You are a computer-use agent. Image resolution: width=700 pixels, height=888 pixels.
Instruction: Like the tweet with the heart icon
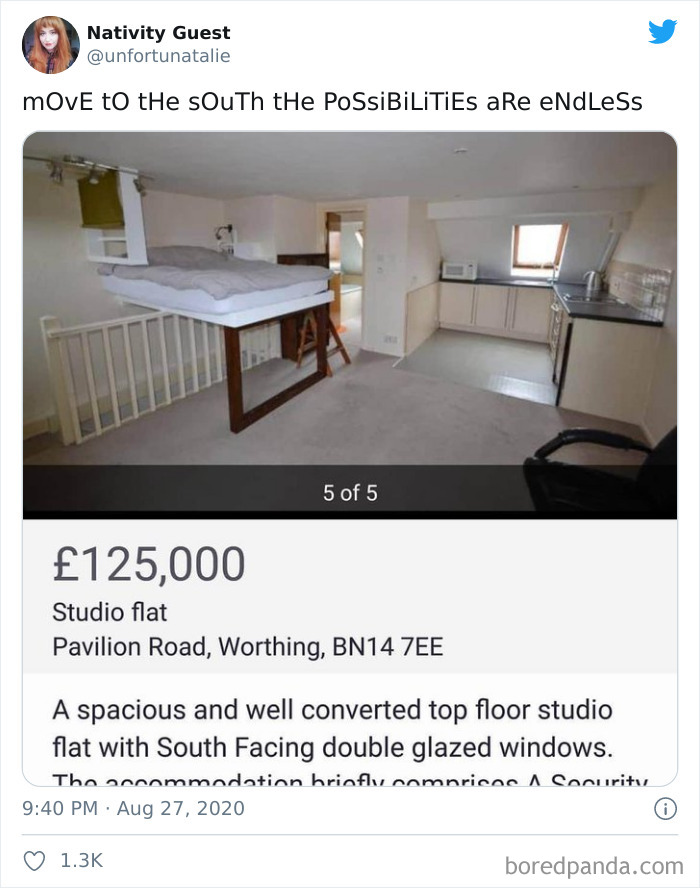pyautogui.click(x=35, y=860)
